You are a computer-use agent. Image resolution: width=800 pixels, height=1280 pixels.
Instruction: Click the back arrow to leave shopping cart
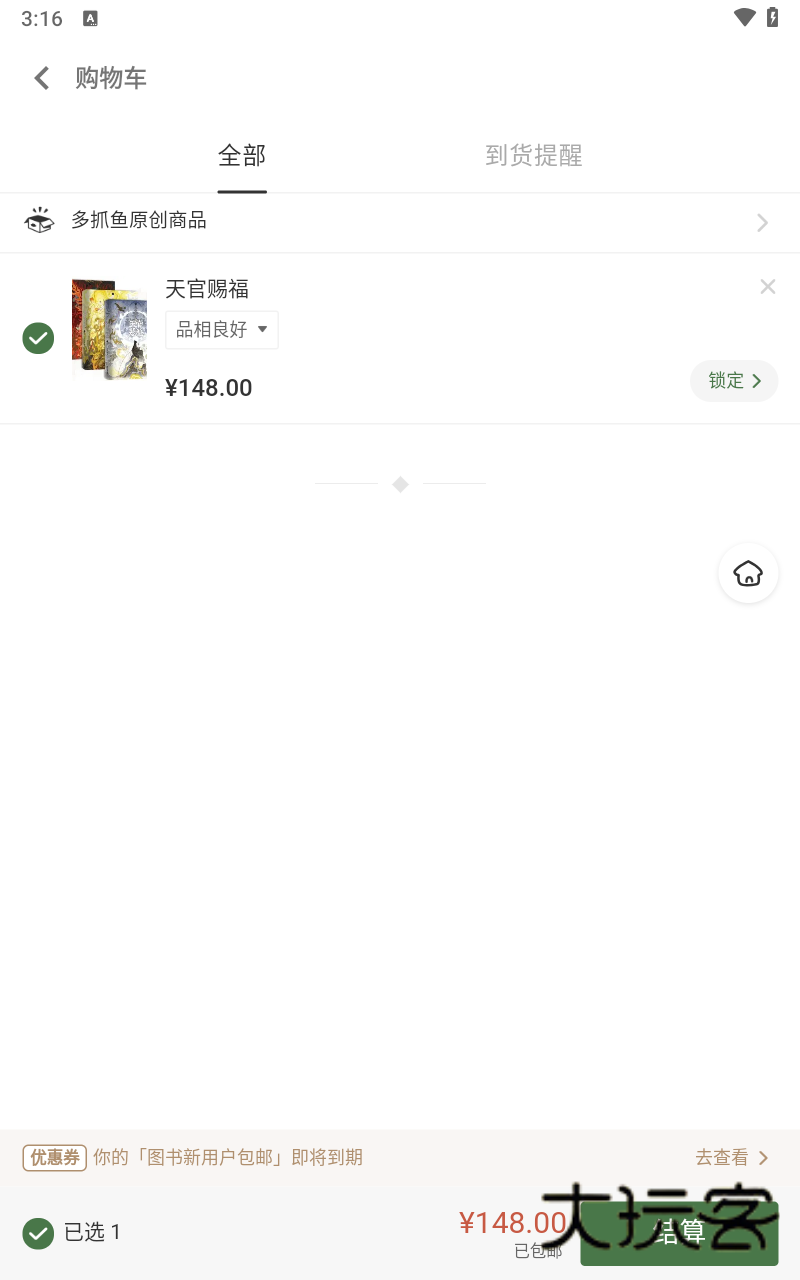tap(40, 78)
